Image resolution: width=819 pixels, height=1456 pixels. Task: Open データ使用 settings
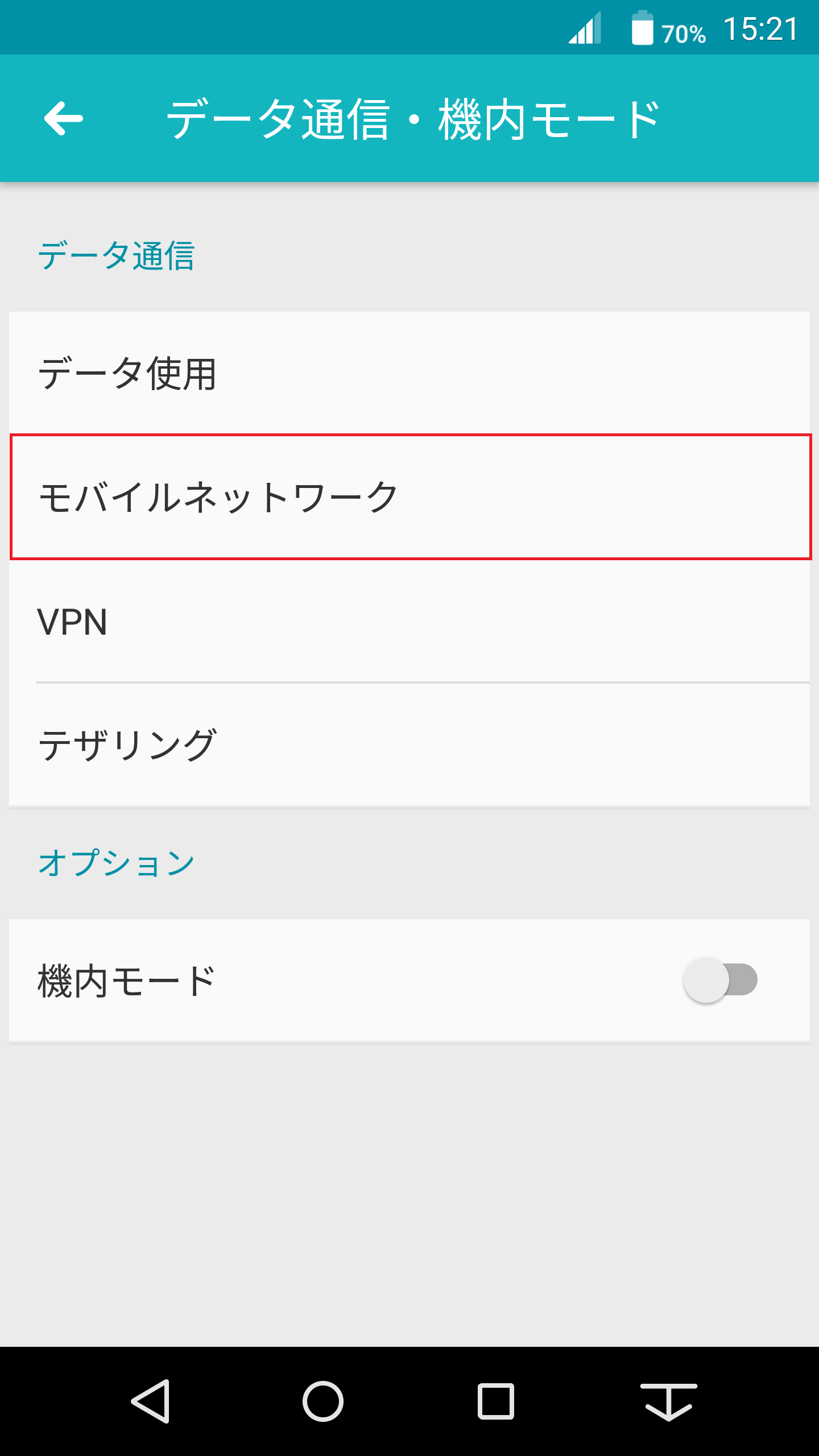coord(409,374)
